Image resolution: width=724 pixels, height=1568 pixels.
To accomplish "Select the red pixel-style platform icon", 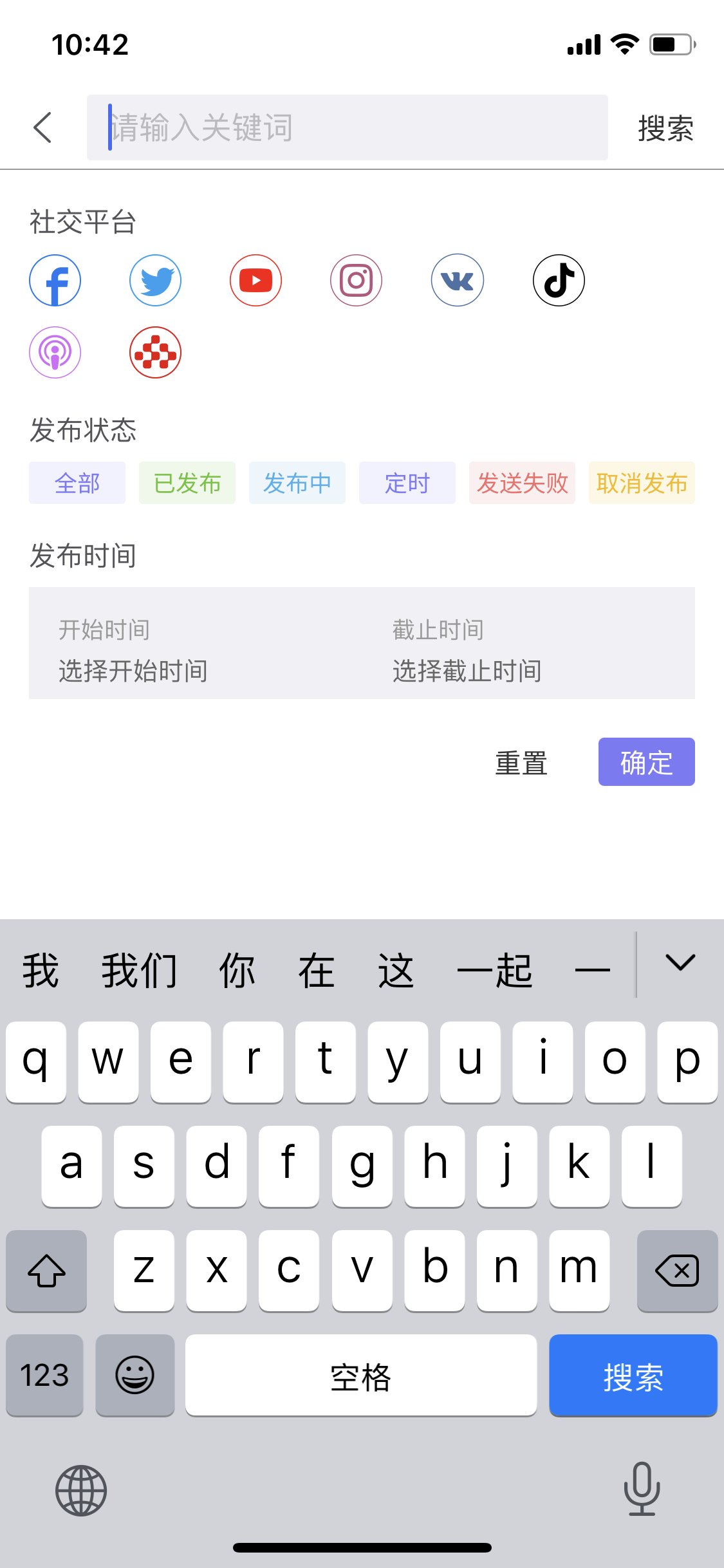I will click(x=155, y=352).
